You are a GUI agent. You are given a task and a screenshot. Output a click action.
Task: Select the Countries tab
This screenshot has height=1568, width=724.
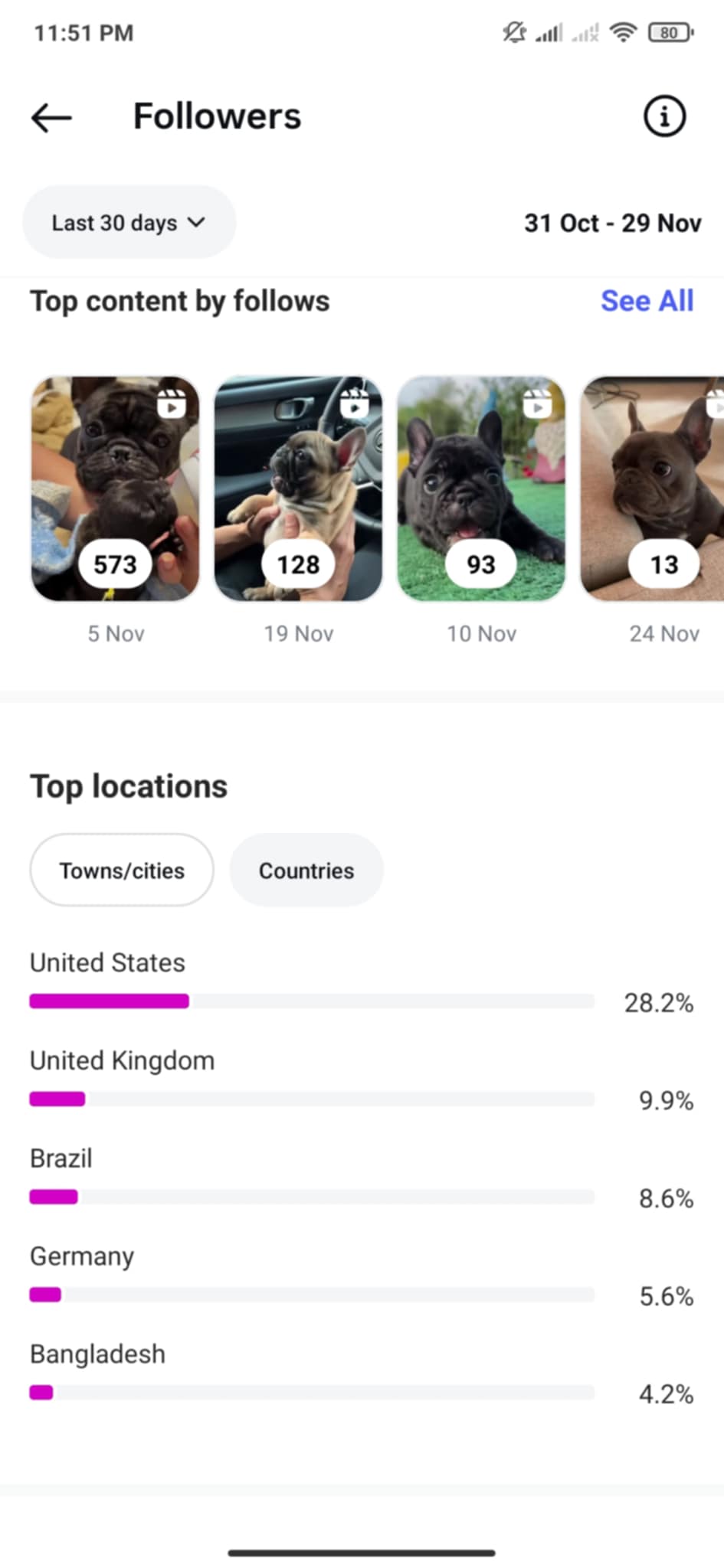click(x=306, y=871)
